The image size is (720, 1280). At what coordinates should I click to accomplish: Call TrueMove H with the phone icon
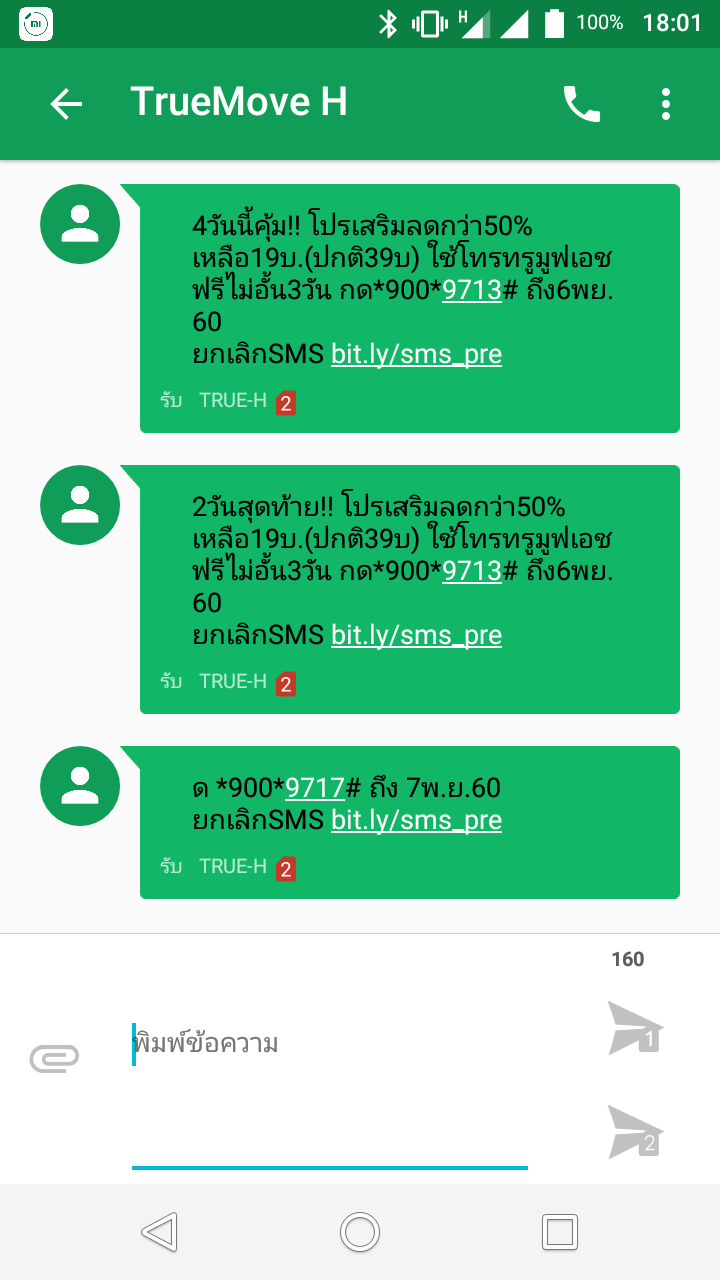click(x=581, y=104)
